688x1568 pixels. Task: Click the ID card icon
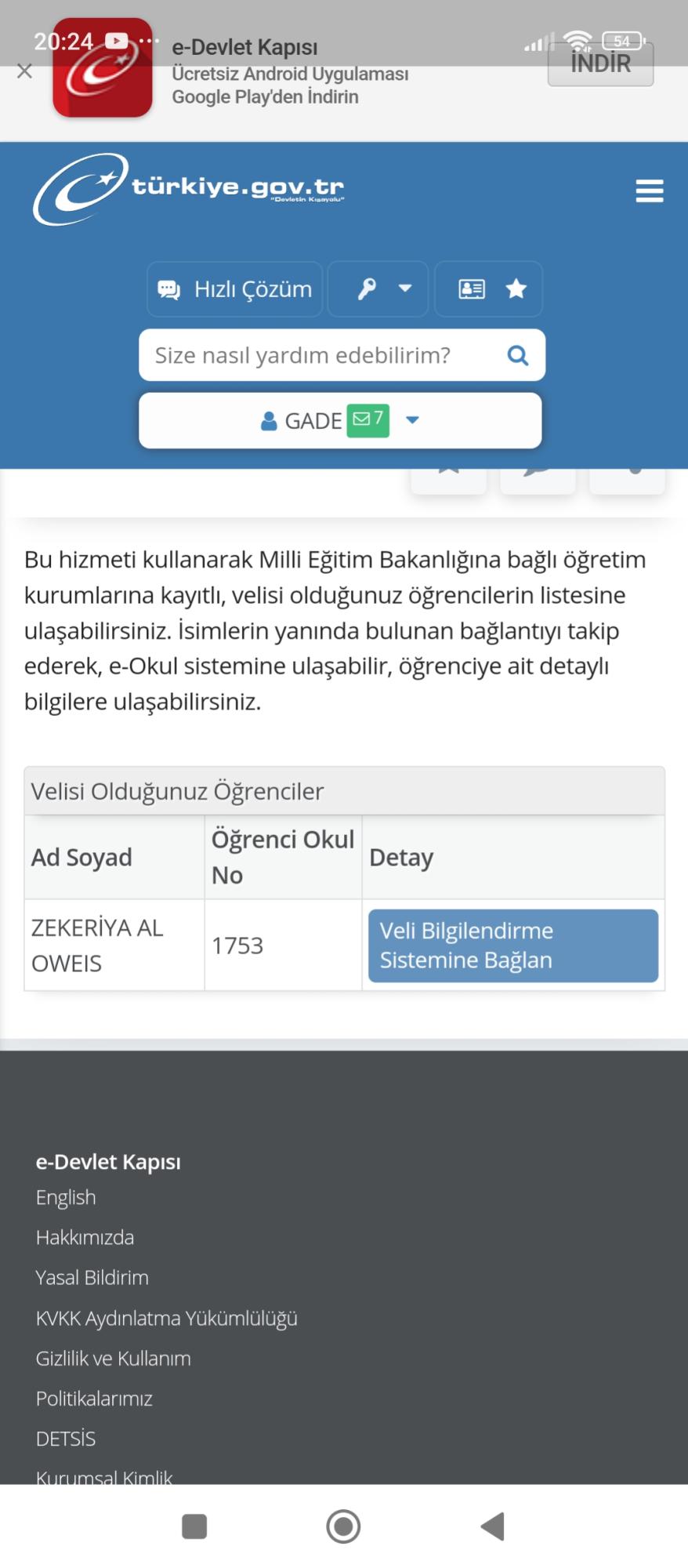470,289
